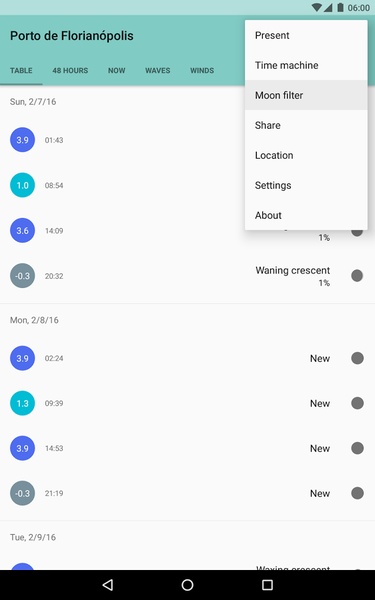This screenshot has width=375, height=600.
Task: Open Time machine option
Action: (x=306, y=65)
